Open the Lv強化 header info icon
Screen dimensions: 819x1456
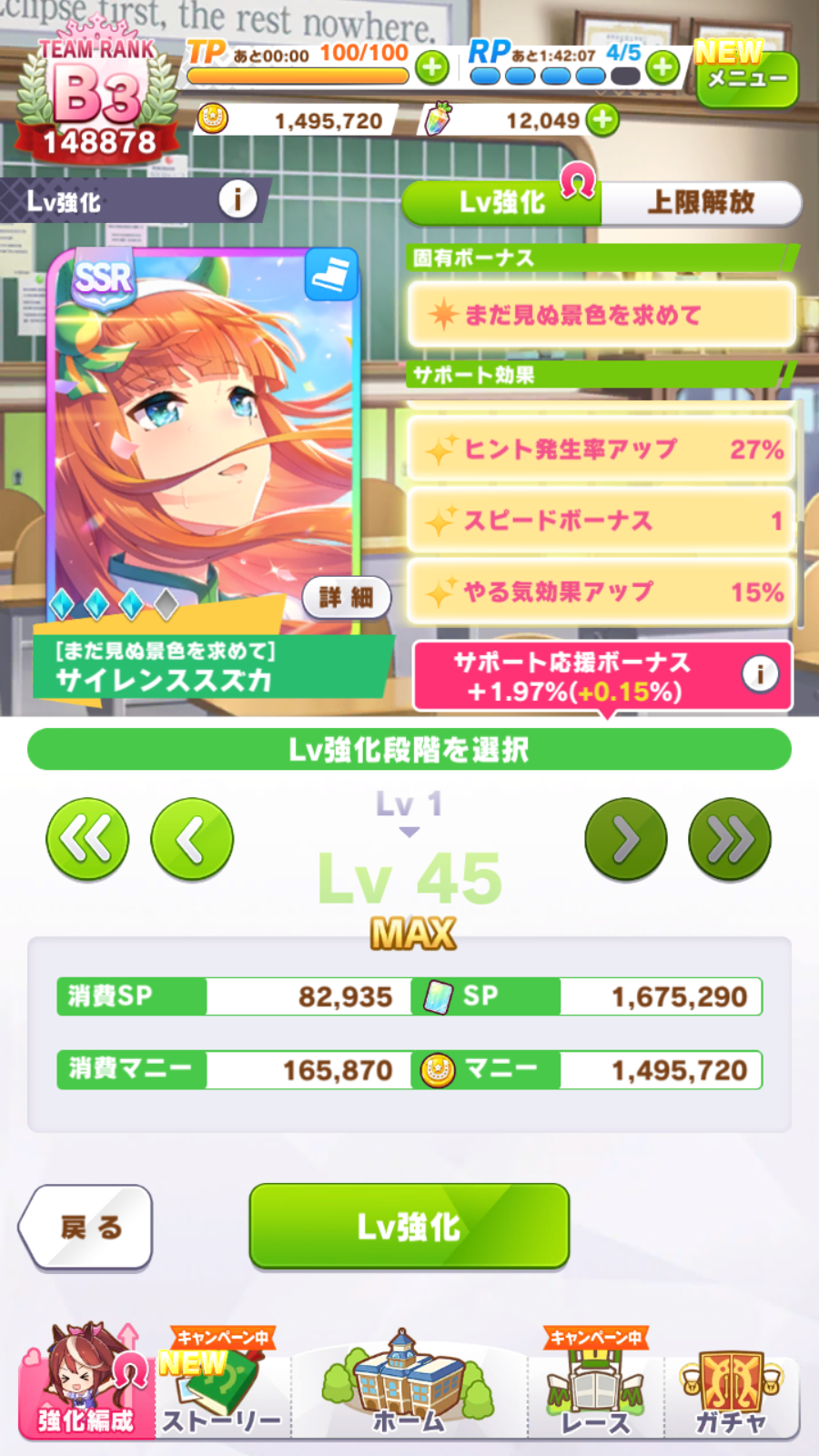[238, 198]
